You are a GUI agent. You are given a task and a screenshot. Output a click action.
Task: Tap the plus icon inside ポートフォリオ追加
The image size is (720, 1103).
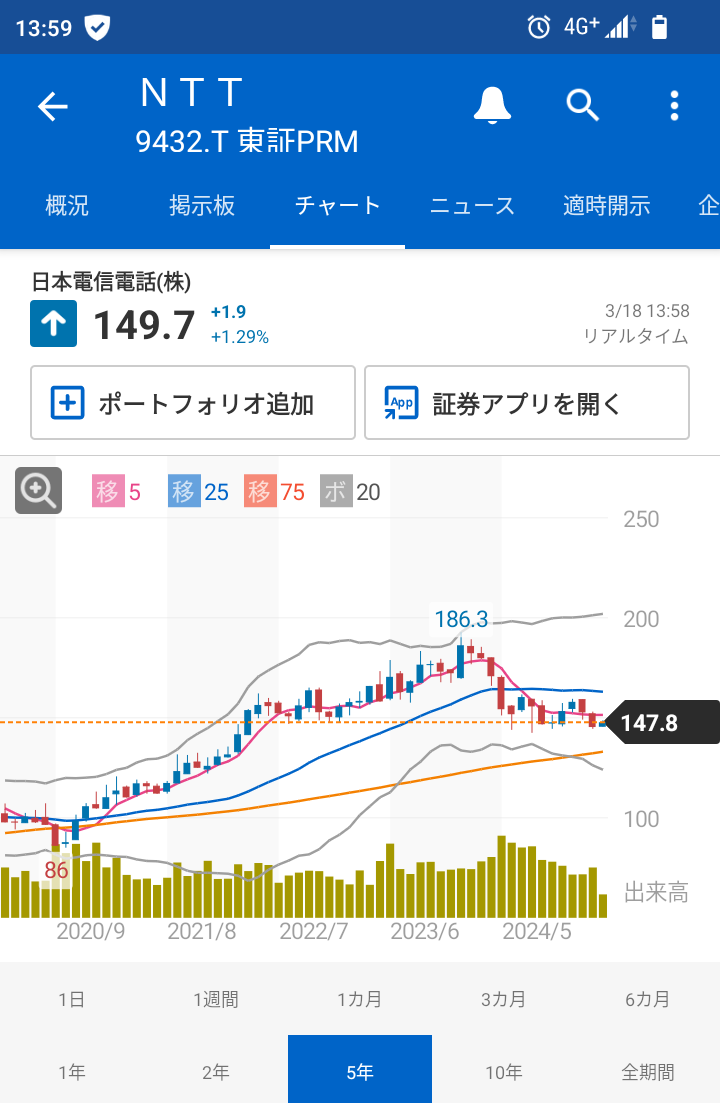click(x=66, y=402)
